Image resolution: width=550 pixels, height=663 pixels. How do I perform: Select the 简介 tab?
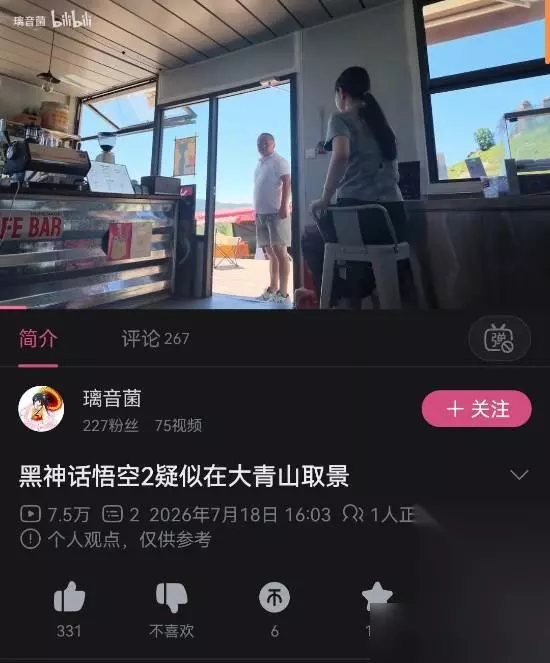(38, 338)
